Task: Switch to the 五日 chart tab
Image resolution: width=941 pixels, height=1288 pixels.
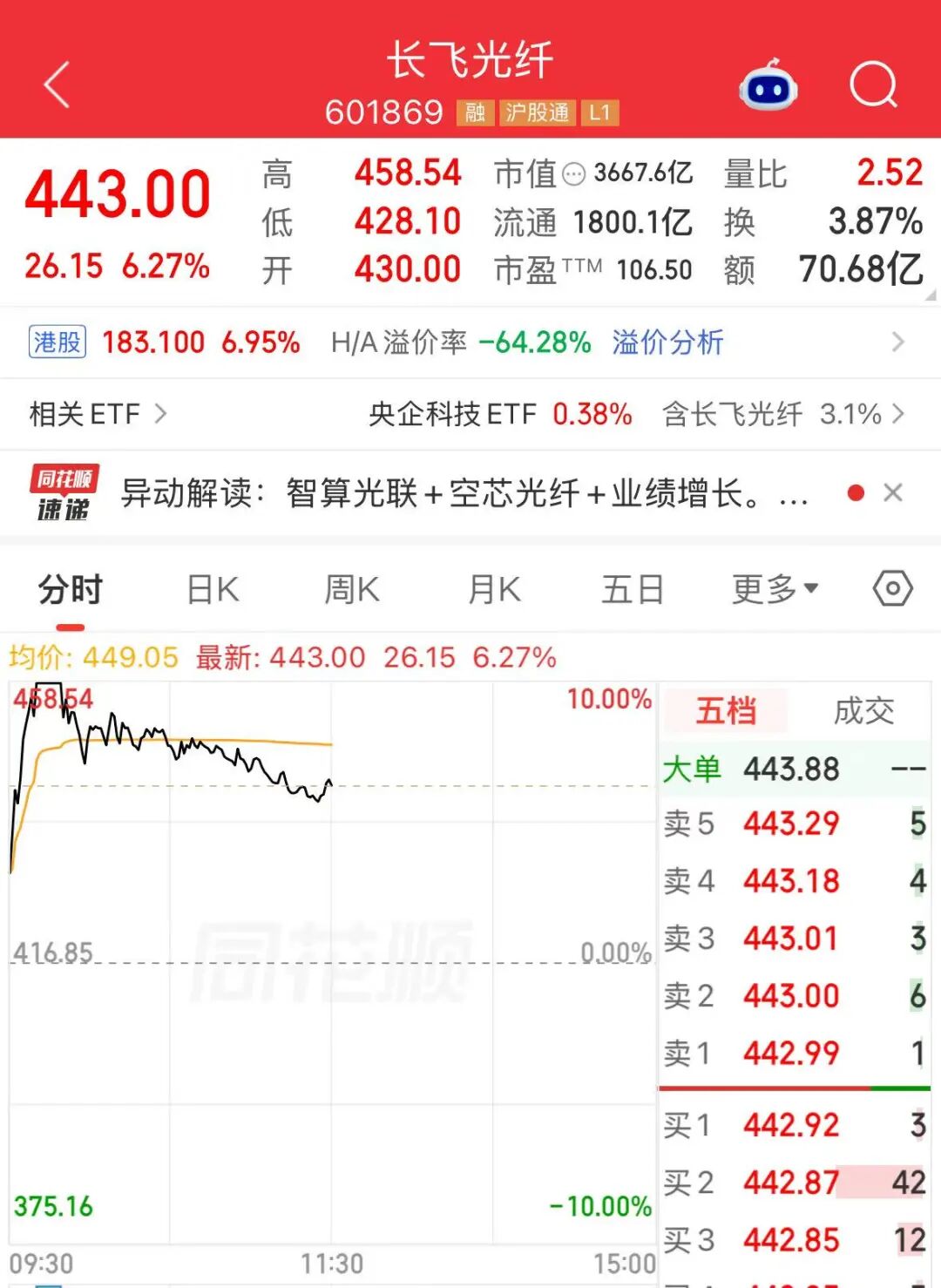Action: [633, 590]
